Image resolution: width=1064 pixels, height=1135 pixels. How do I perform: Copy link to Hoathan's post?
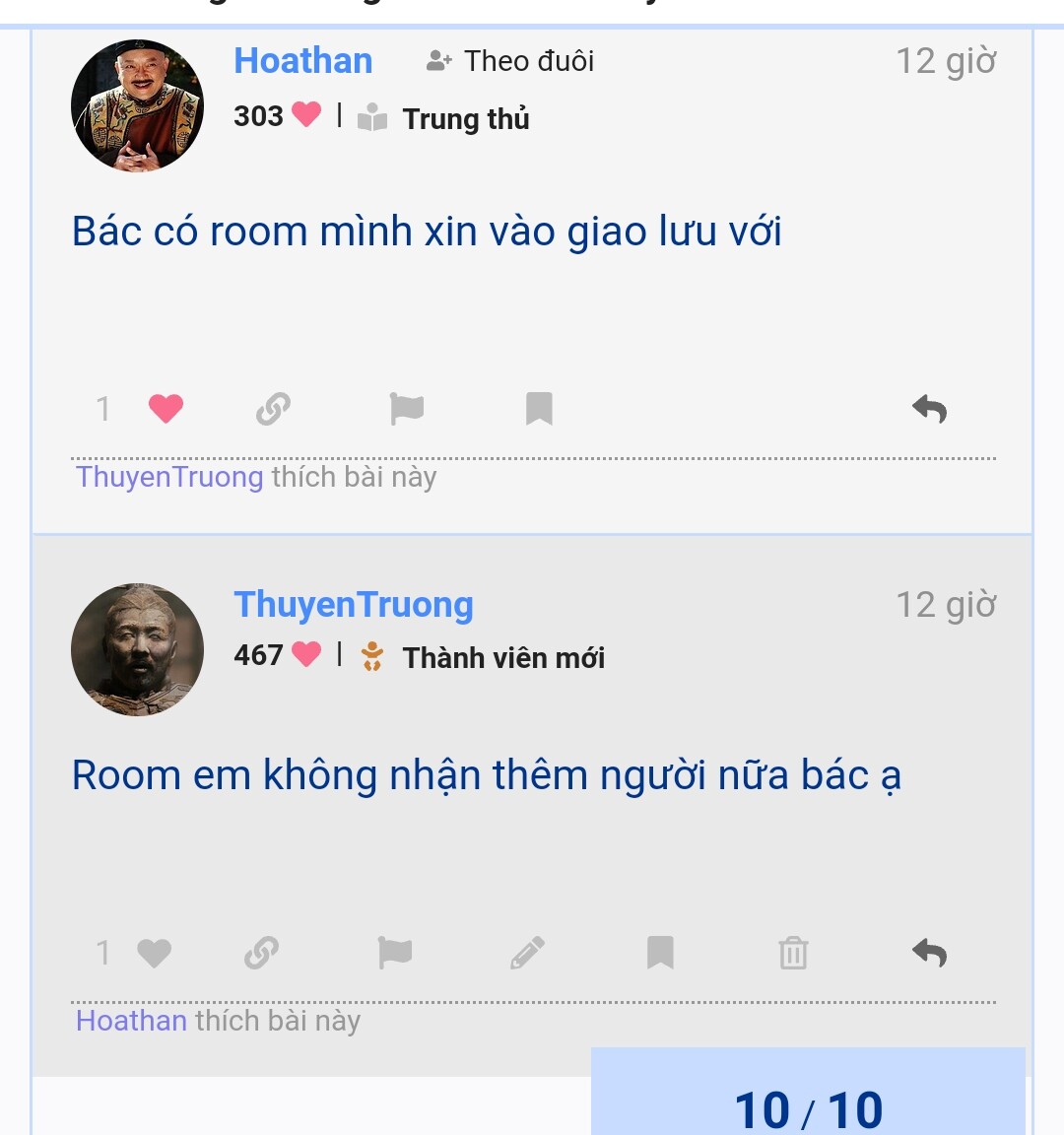coord(273,408)
